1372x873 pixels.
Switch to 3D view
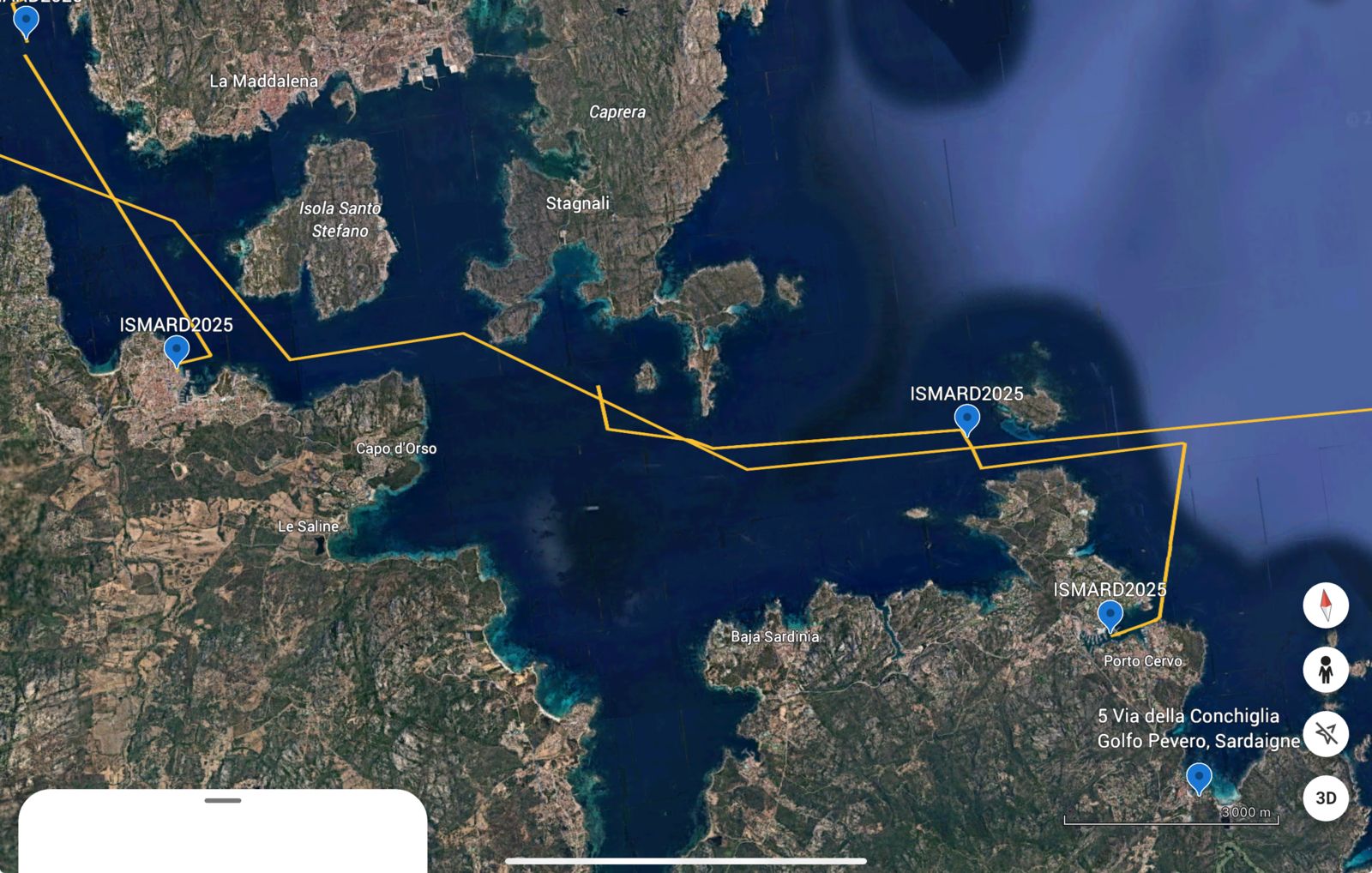[1326, 798]
